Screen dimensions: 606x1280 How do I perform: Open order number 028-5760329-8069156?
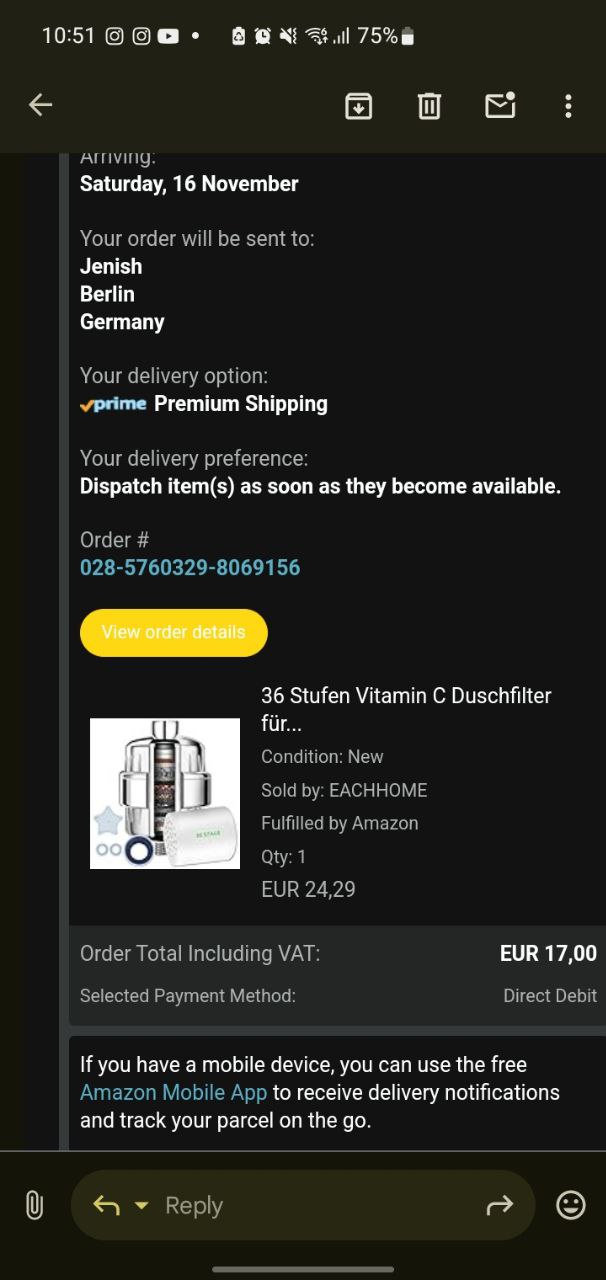190,568
